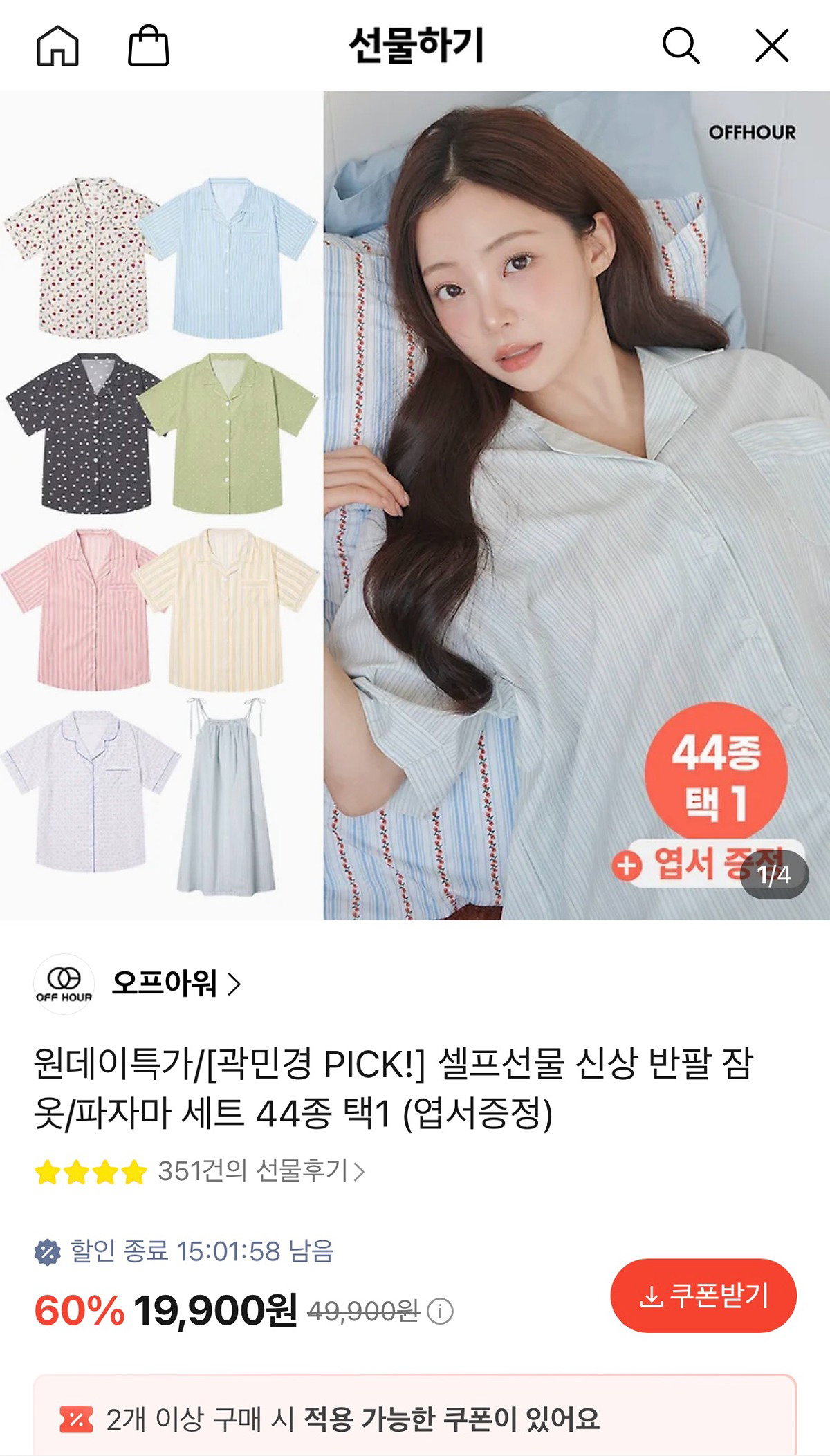Close the 선물하기 page
The width and height of the screenshot is (830, 1456).
(772, 46)
